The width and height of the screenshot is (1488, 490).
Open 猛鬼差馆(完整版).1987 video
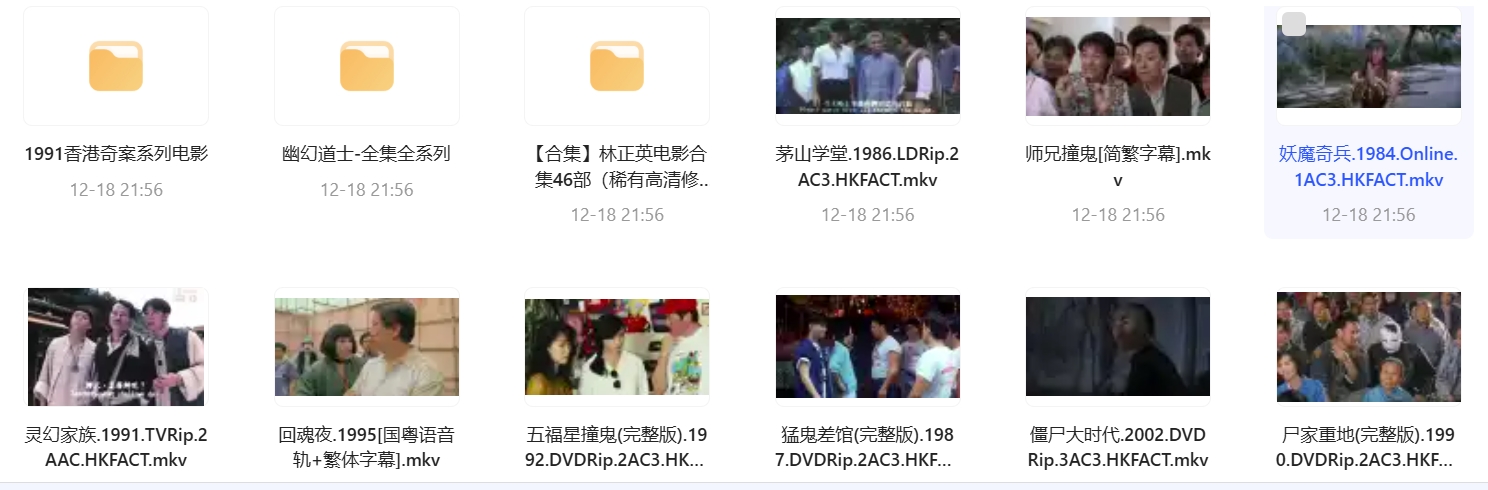(x=867, y=347)
